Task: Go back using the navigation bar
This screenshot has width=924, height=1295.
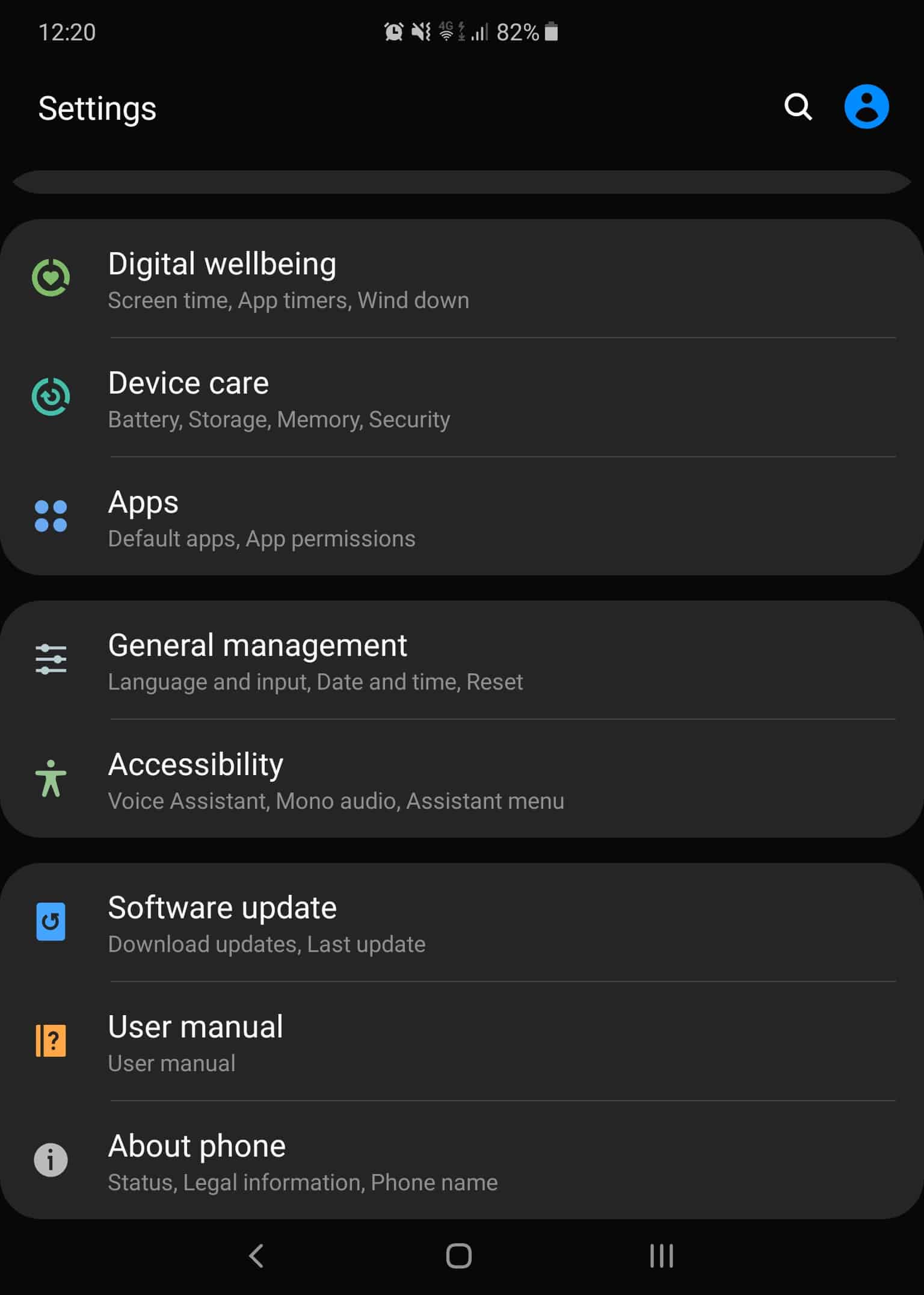Action: [256, 1256]
